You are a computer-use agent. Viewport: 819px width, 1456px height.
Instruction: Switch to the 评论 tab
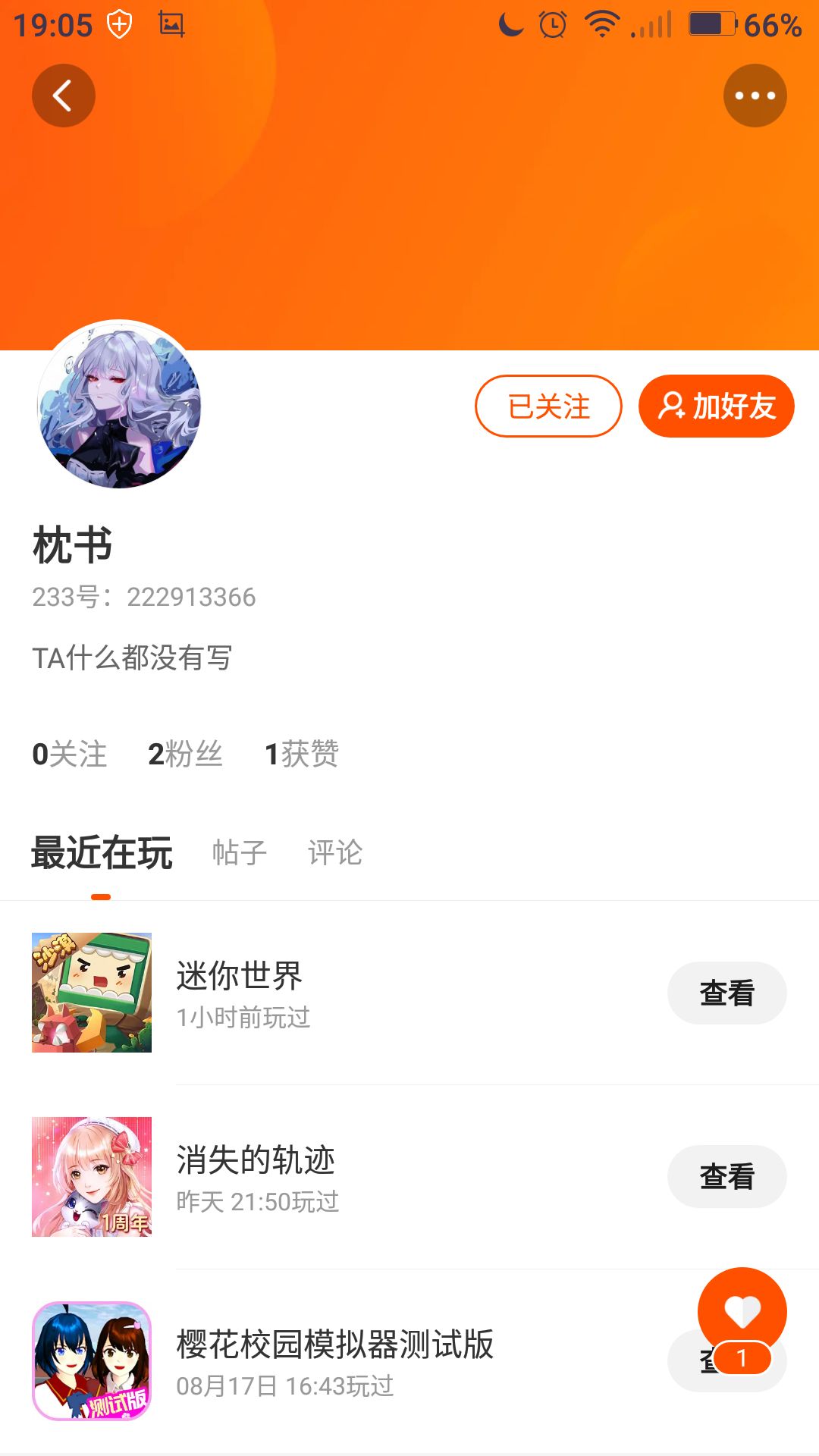tap(335, 852)
